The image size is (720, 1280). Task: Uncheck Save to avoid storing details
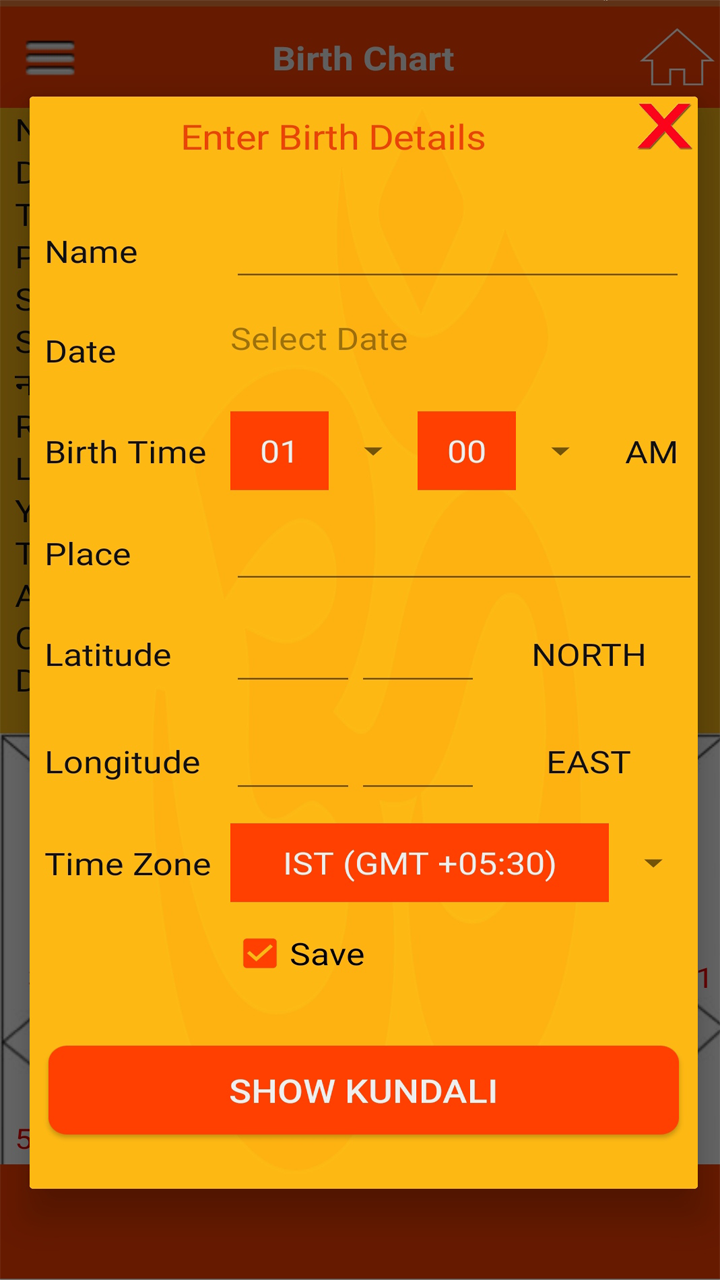click(259, 953)
